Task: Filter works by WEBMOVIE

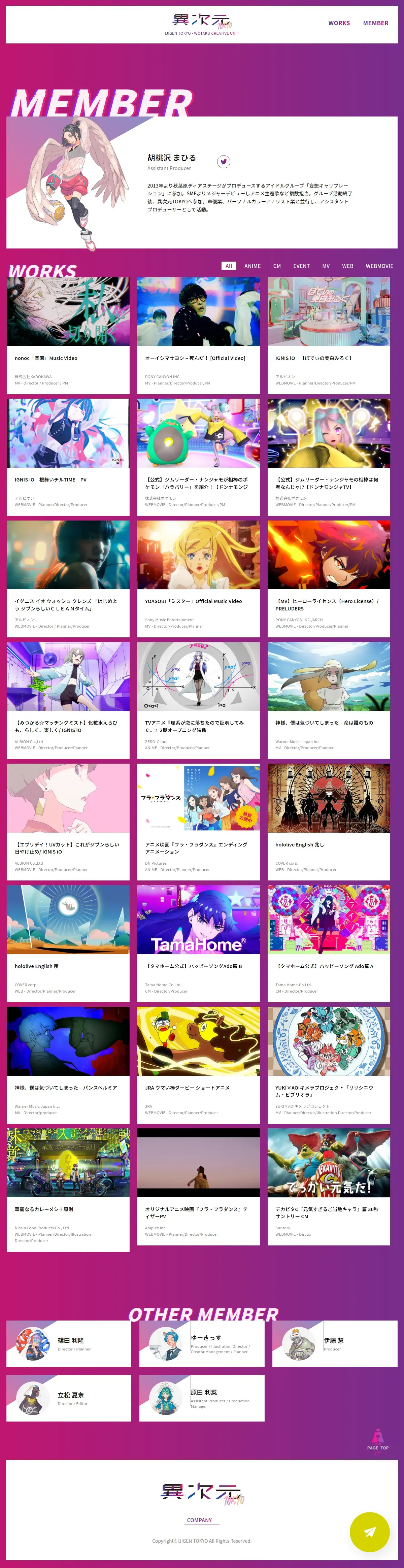Action: click(379, 266)
